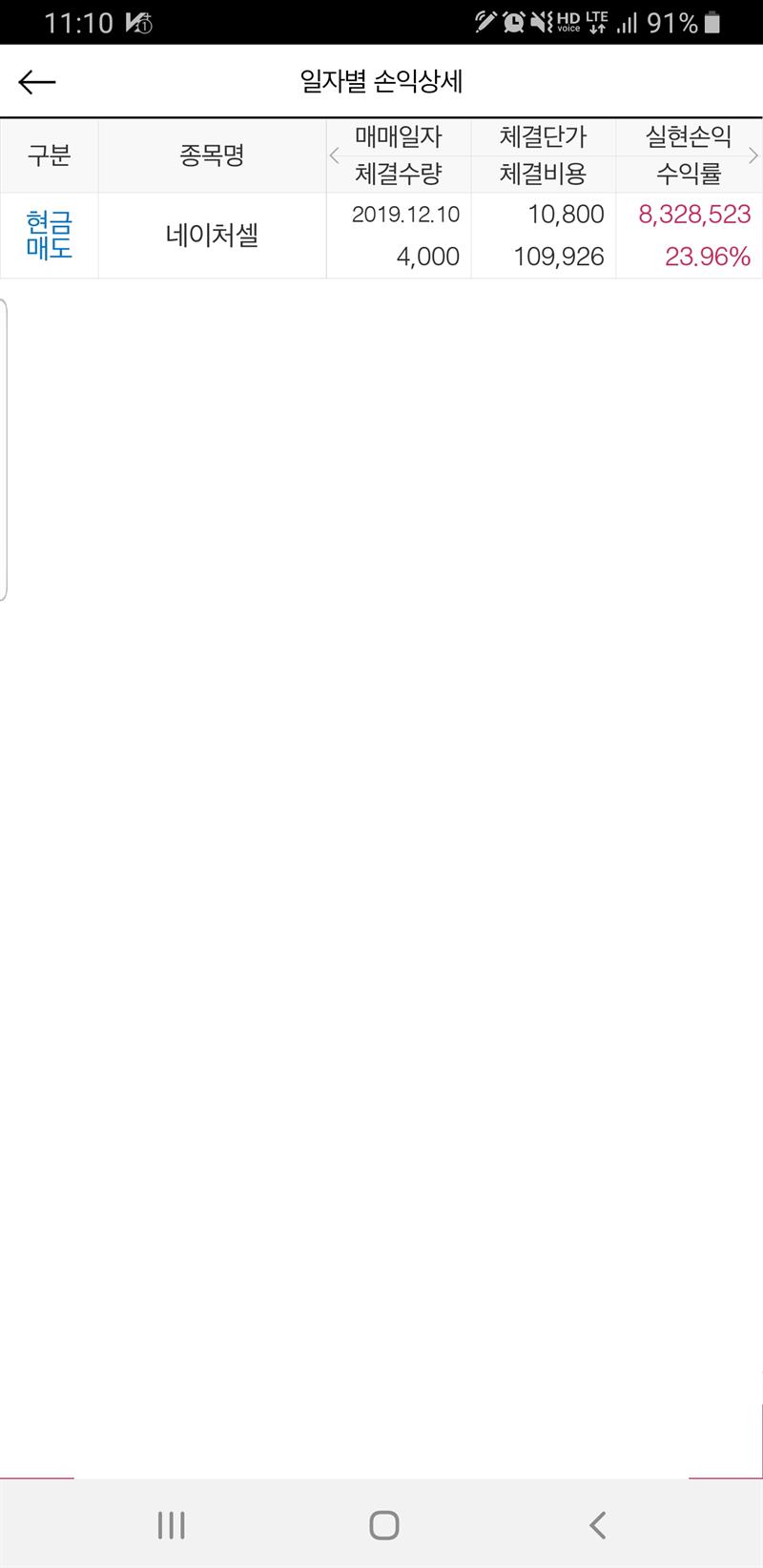
Task: Show previous table columns with left chevron
Action: click(334, 155)
